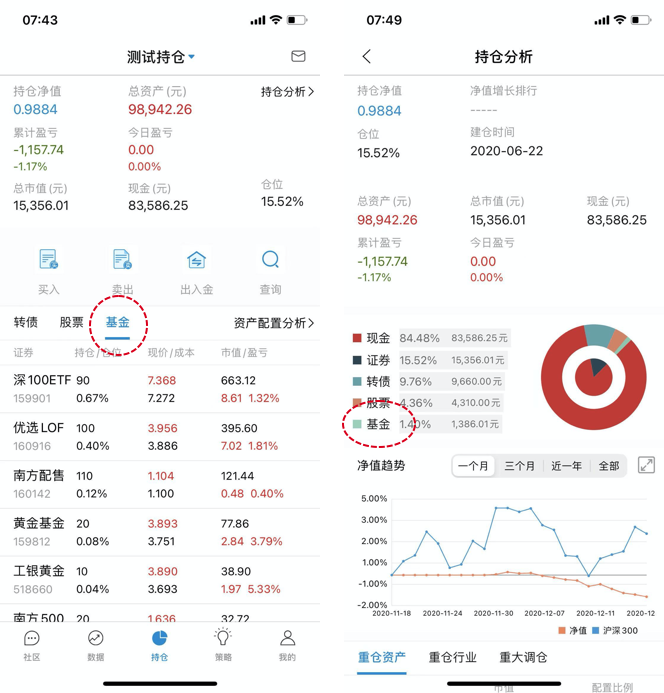Open the 持仓分析 link
Image resolution: width=664 pixels, height=693 pixels.
pos(288,92)
